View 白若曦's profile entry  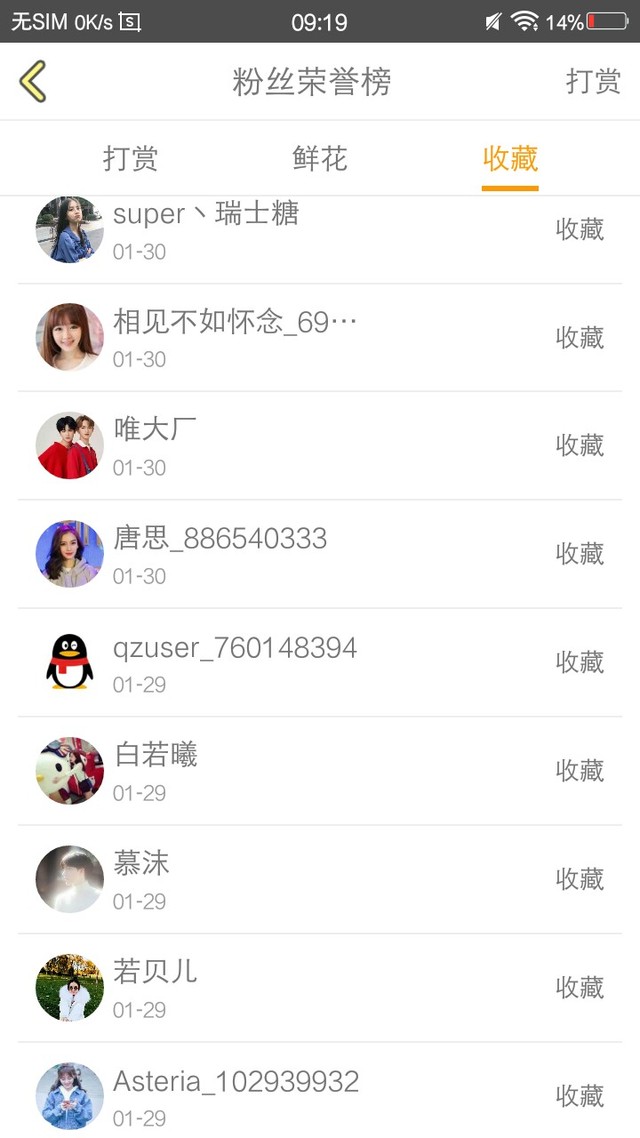click(320, 771)
